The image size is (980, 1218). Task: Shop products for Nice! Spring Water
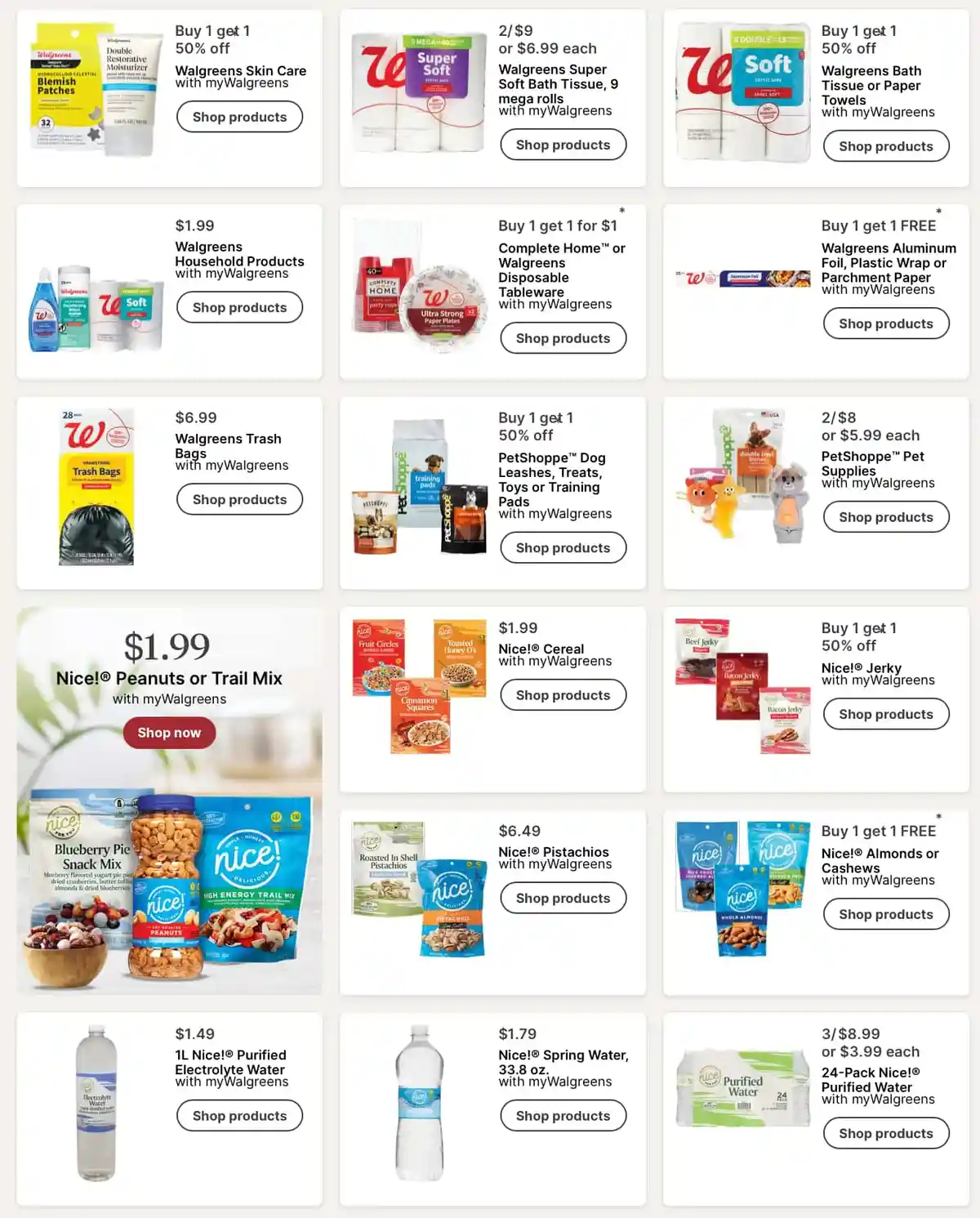tap(563, 1116)
